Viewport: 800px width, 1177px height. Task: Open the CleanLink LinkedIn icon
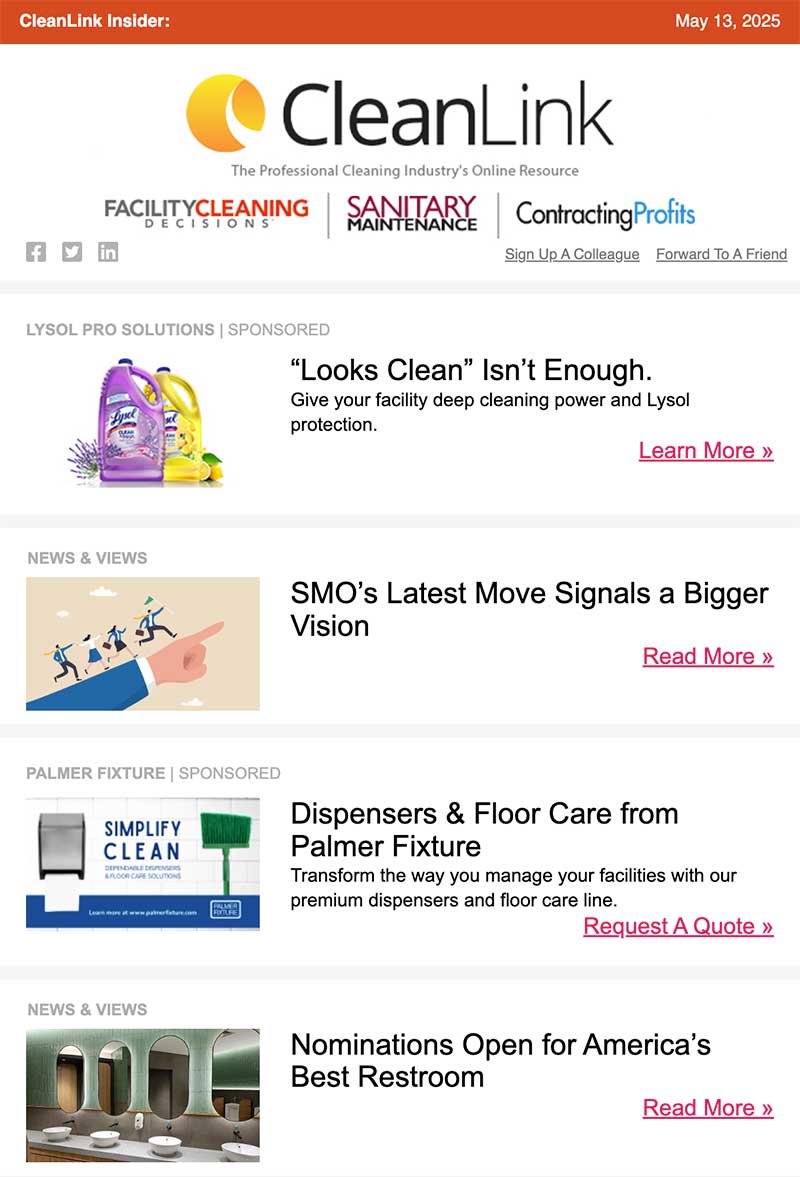pos(108,252)
